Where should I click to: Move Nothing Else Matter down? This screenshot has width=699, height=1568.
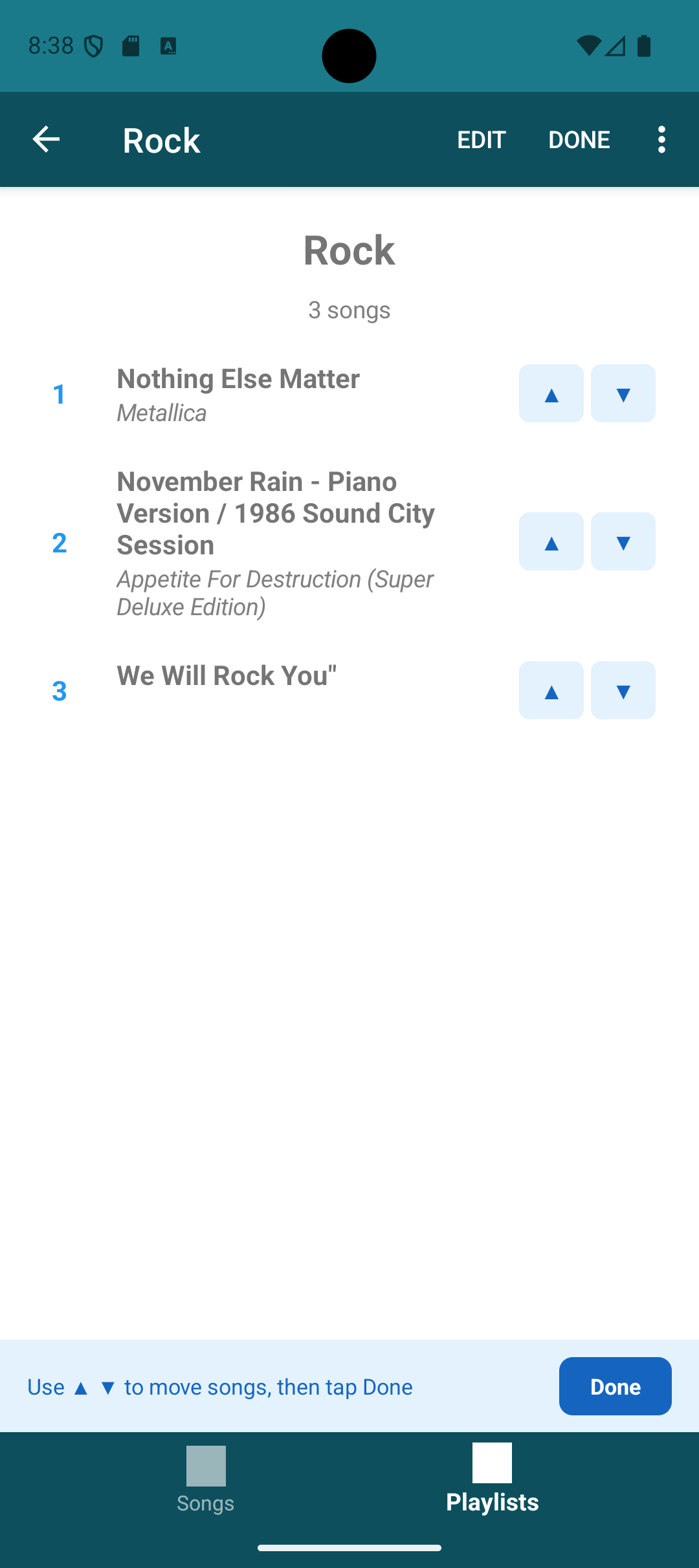tap(623, 394)
